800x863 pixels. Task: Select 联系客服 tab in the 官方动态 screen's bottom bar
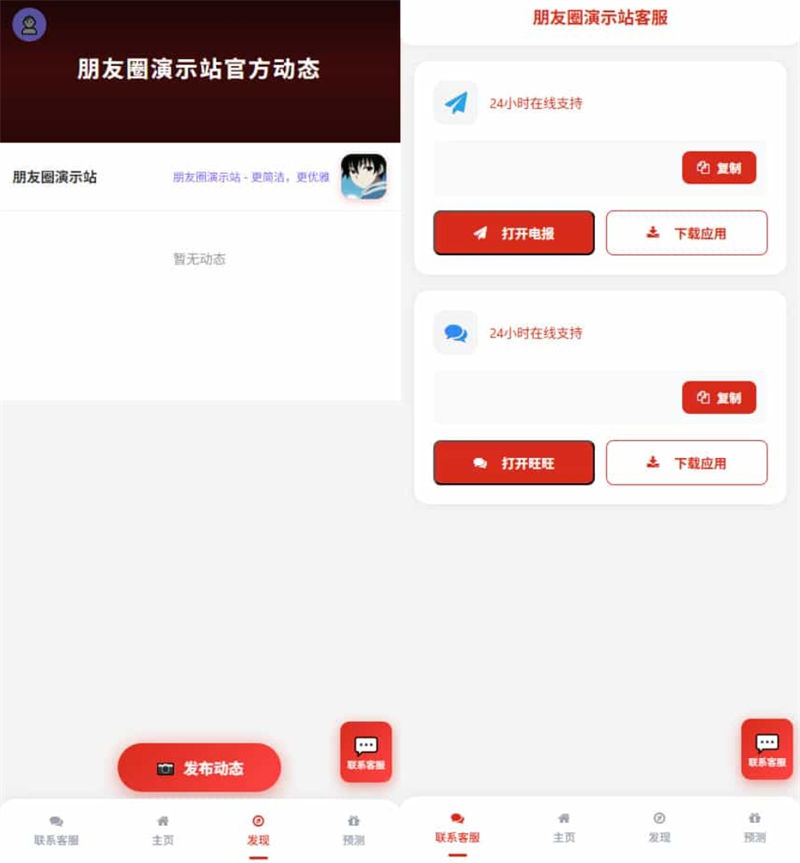56,829
